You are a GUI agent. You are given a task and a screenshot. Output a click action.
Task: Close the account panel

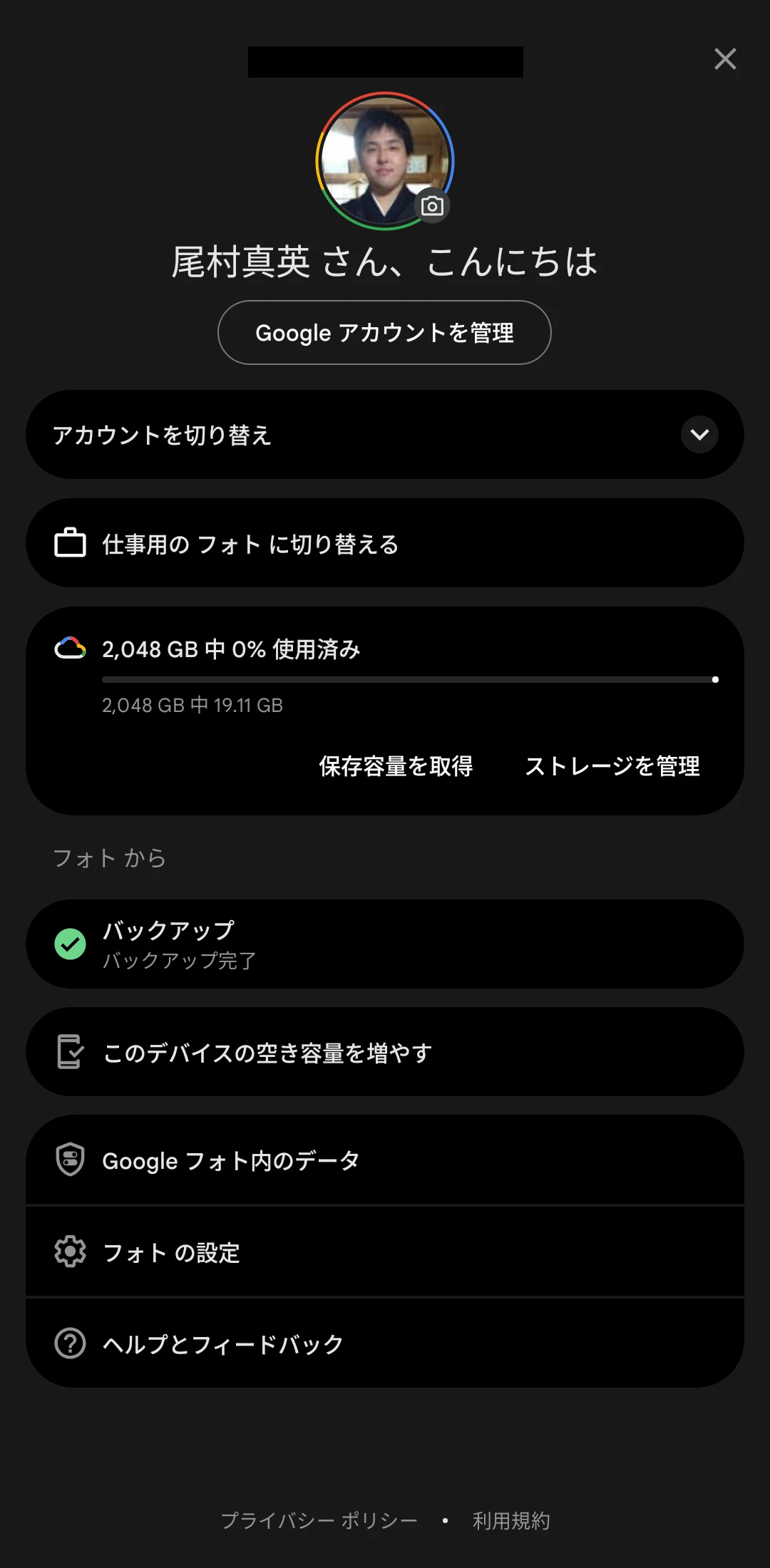click(725, 59)
